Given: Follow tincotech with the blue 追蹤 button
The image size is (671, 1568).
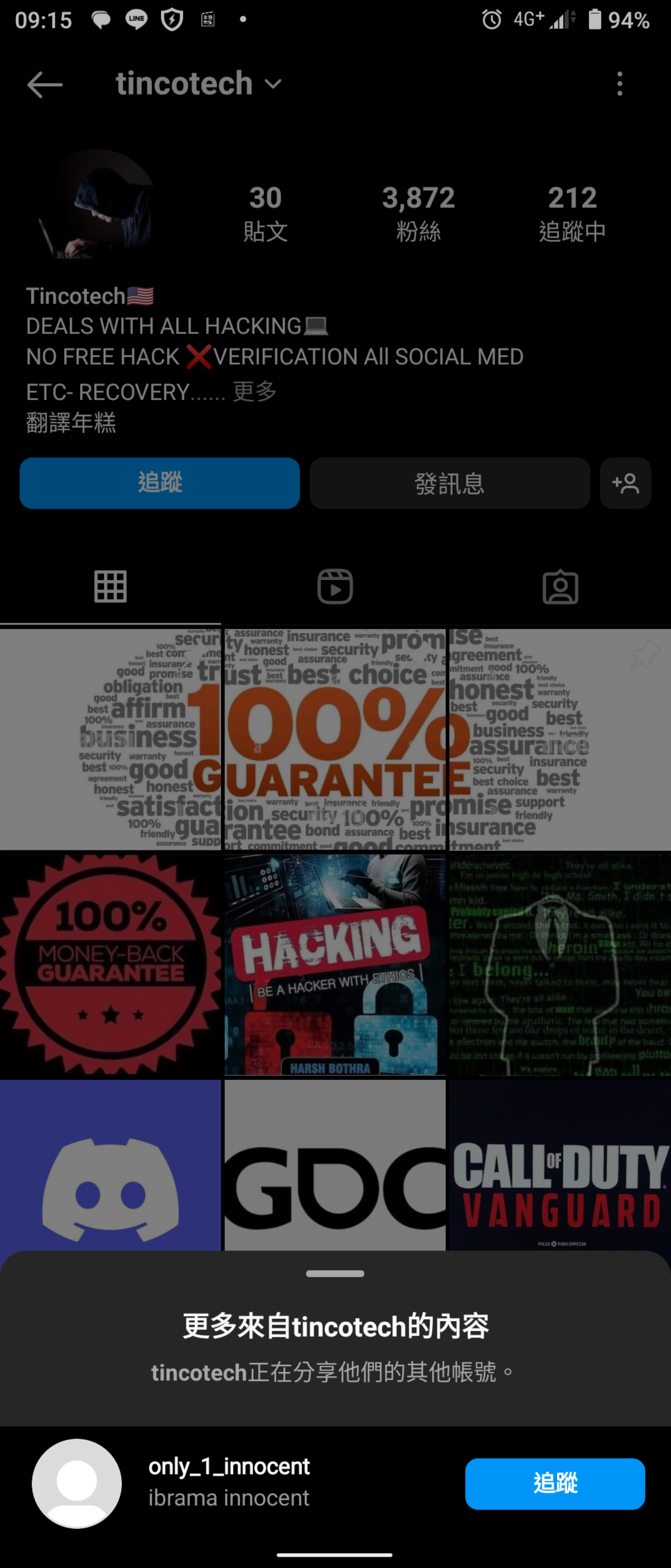Looking at the screenshot, I should (160, 483).
